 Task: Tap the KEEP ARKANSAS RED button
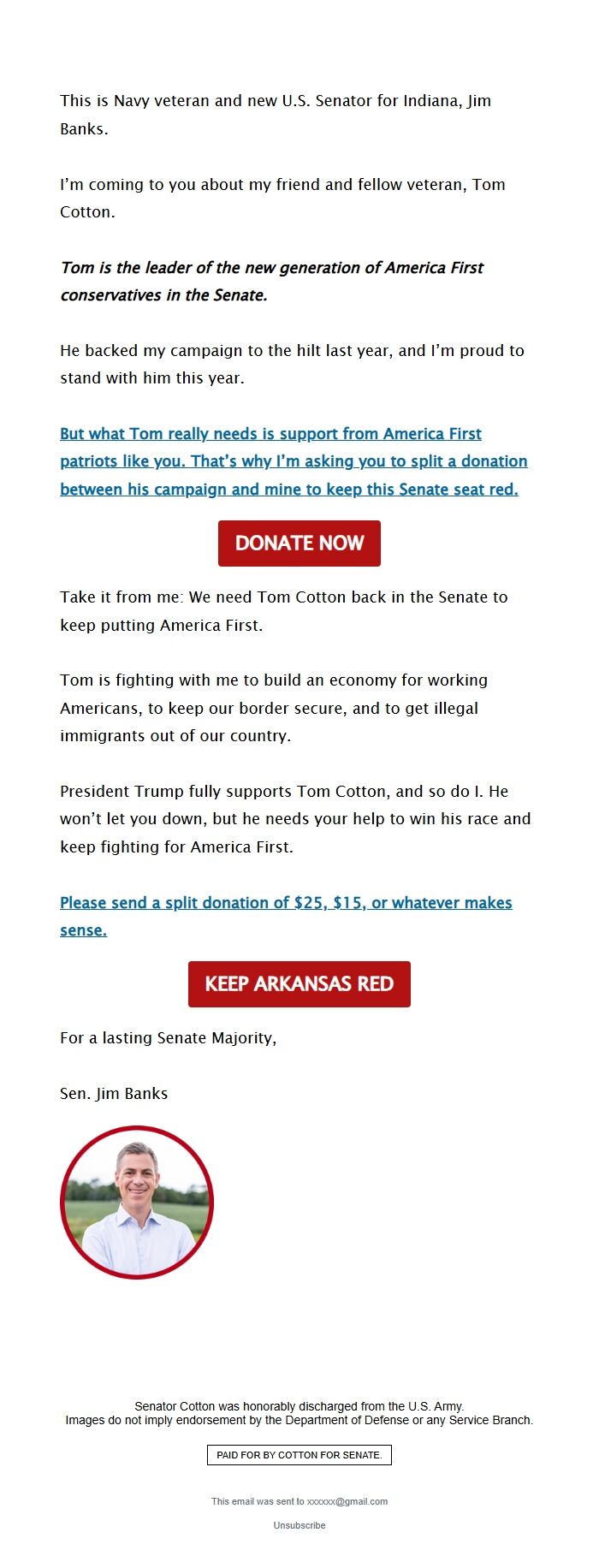pos(299,984)
